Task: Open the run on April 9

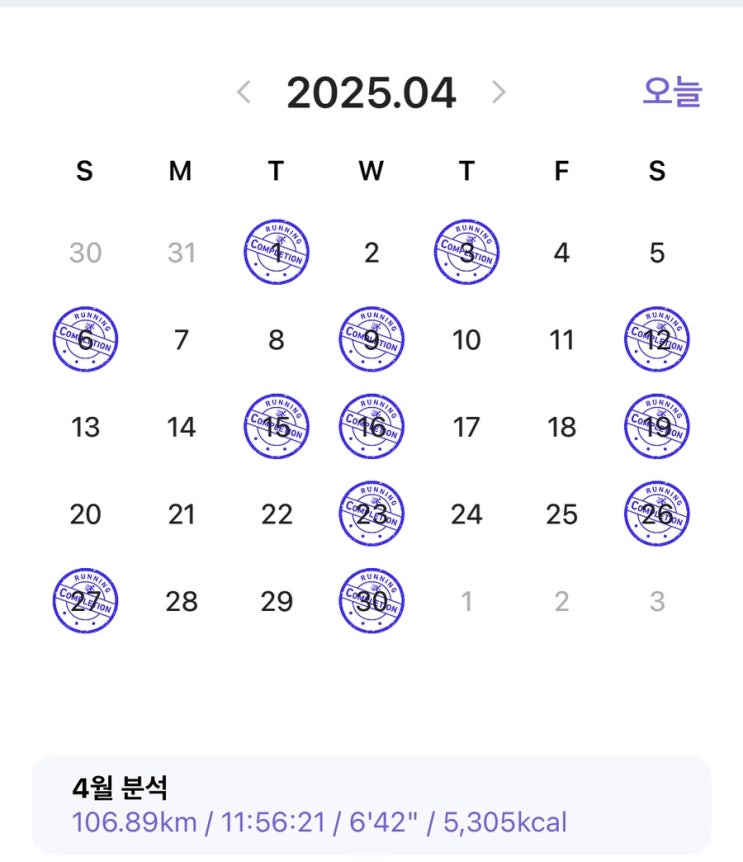Action: 372,339
